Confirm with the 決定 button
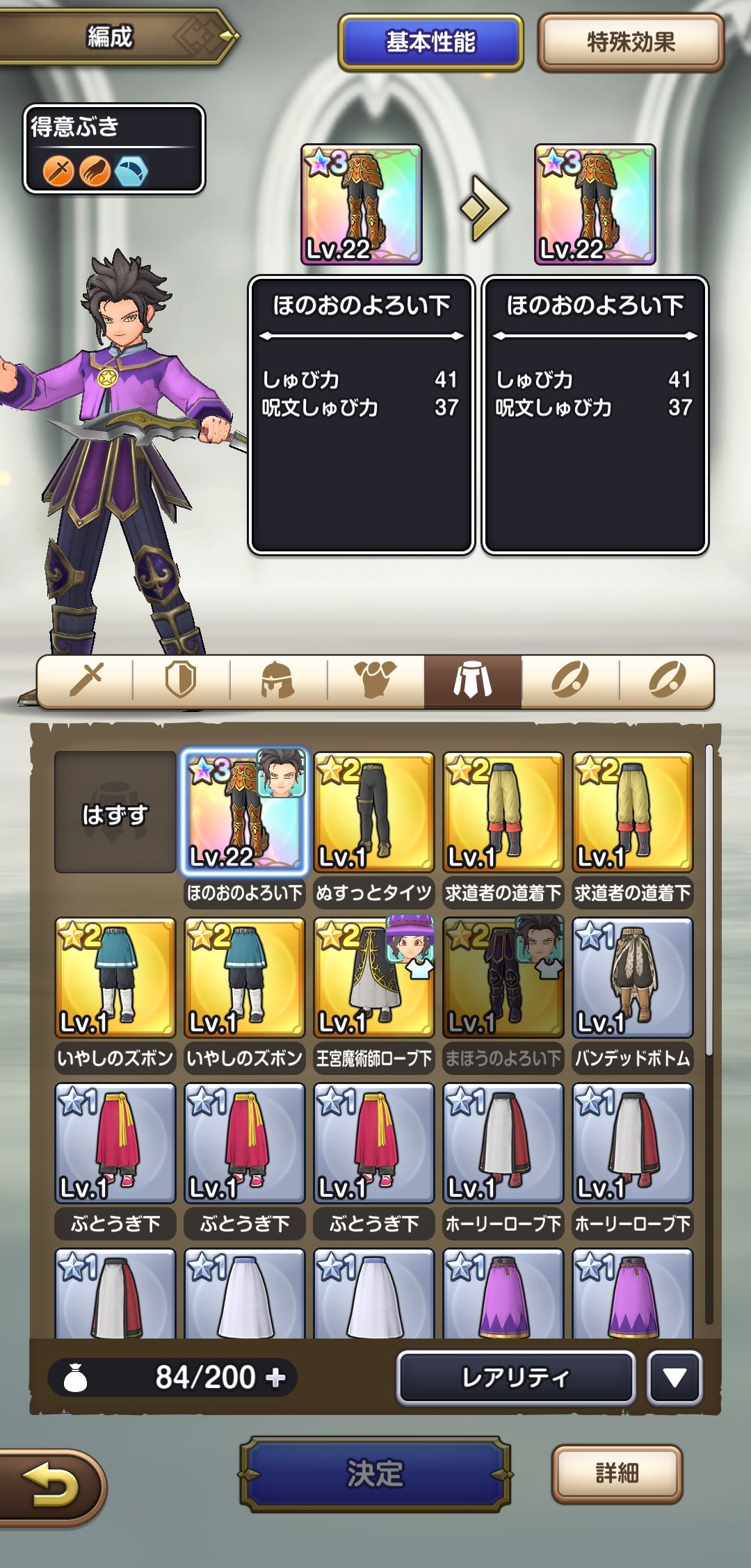 (x=375, y=1473)
